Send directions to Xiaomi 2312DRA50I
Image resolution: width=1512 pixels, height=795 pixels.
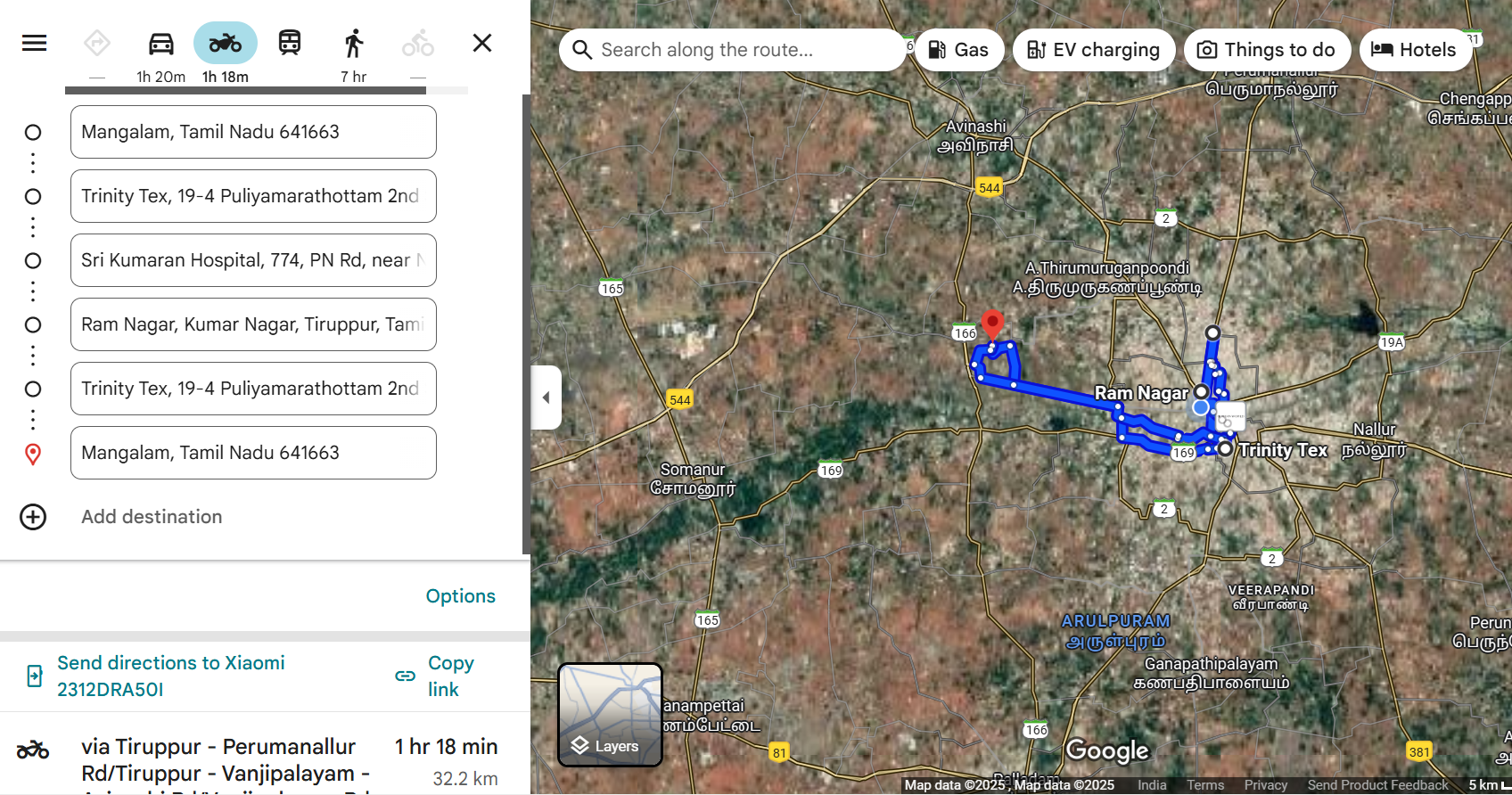click(169, 676)
